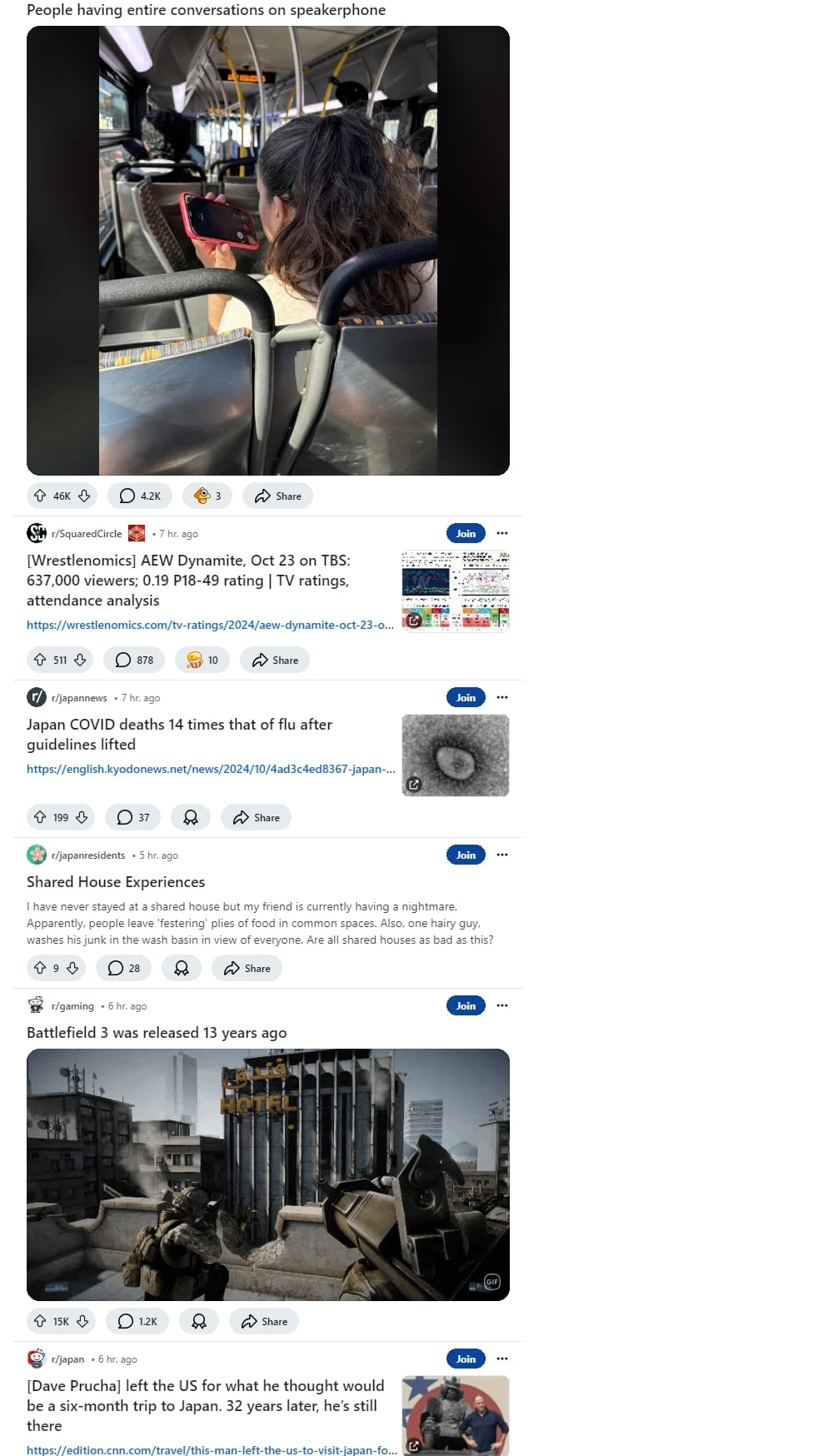Screen dimensions: 813x1456
Task: Open the kyodonews COVID deaths link
Action: (210, 769)
